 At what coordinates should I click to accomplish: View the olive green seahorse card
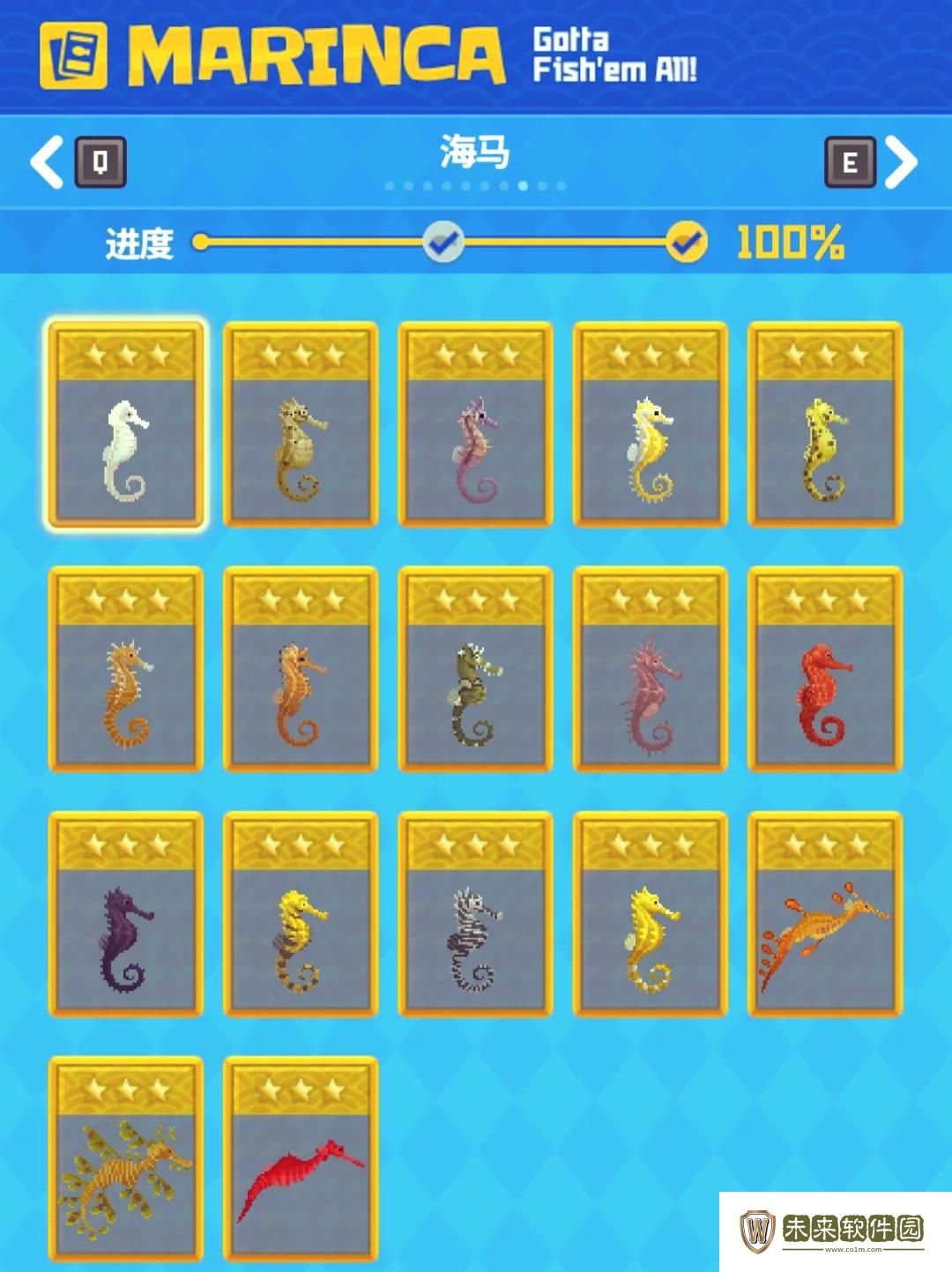pos(475,669)
